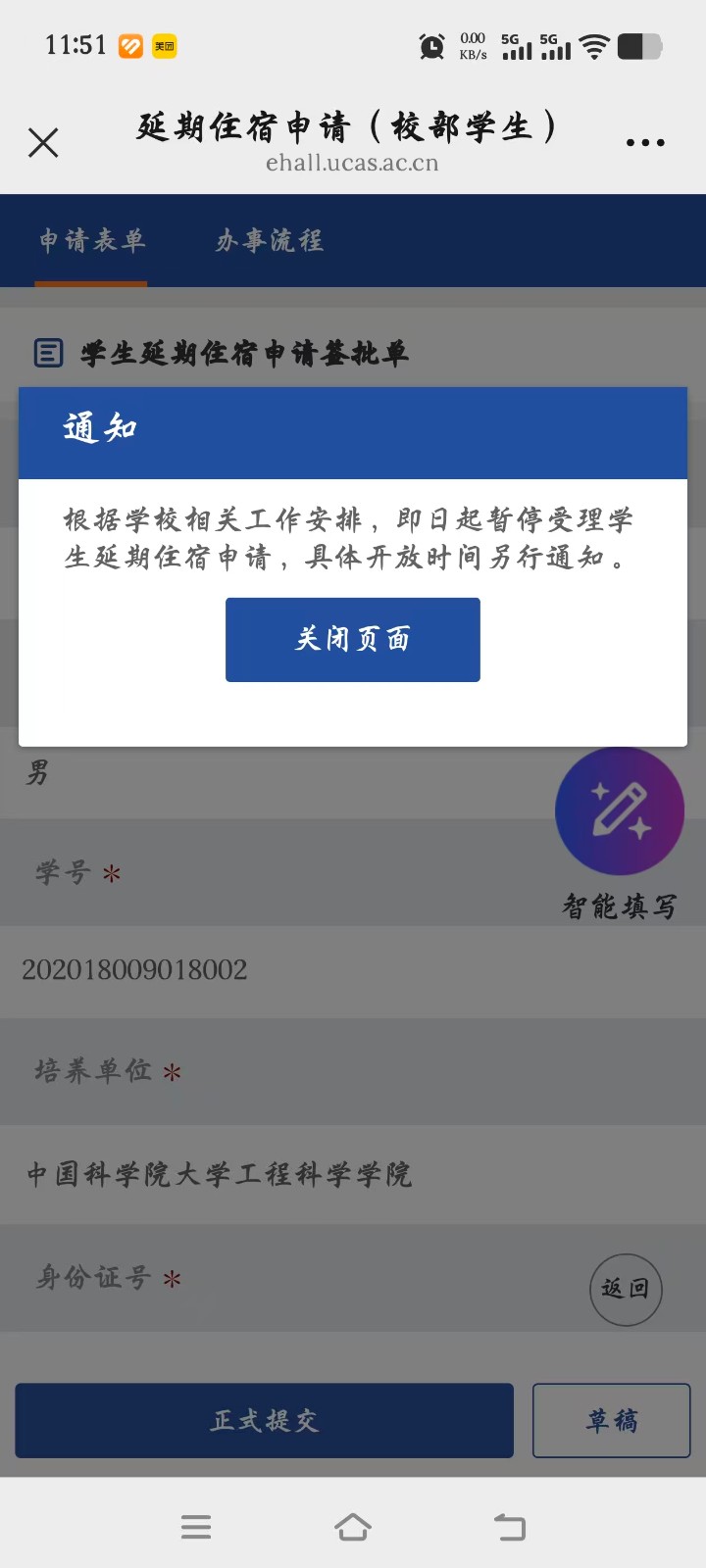
Task: Close the webview with the X icon
Action: pyautogui.click(x=43, y=143)
